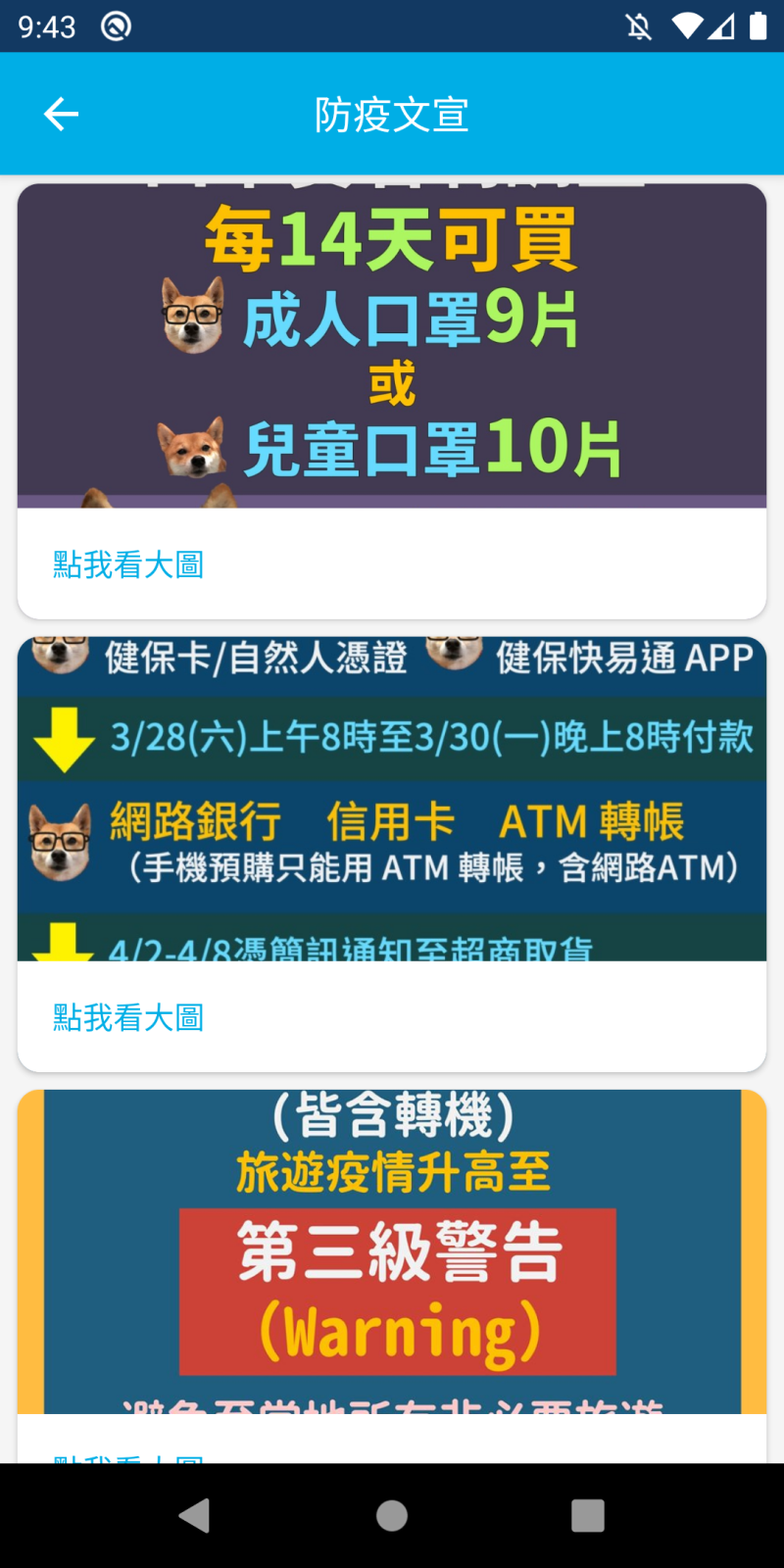Image resolution: width=784 pixels, height=1568 pixels.
Task: Tap the system home button
Action: coord(392,1515)
